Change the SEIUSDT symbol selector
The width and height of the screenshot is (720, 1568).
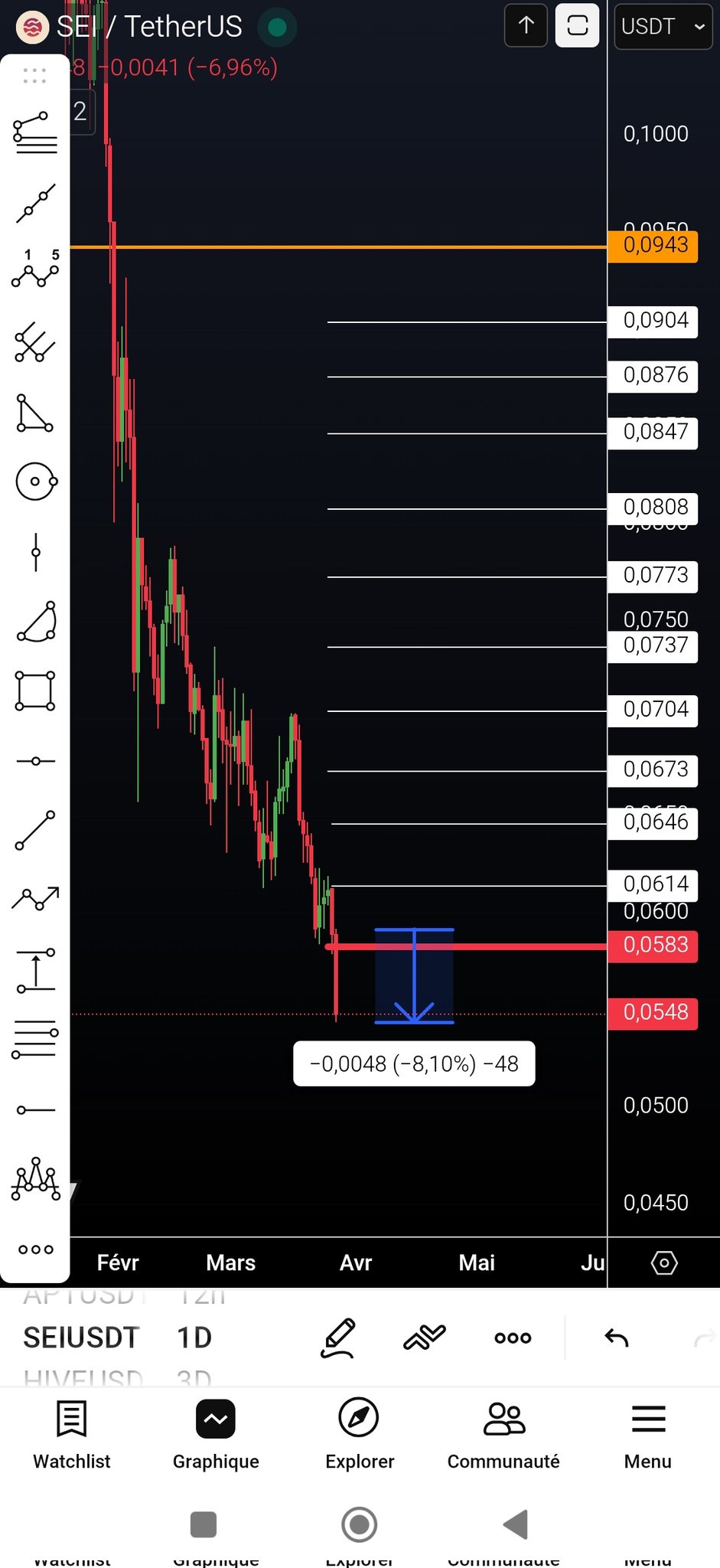(81, 1338)
